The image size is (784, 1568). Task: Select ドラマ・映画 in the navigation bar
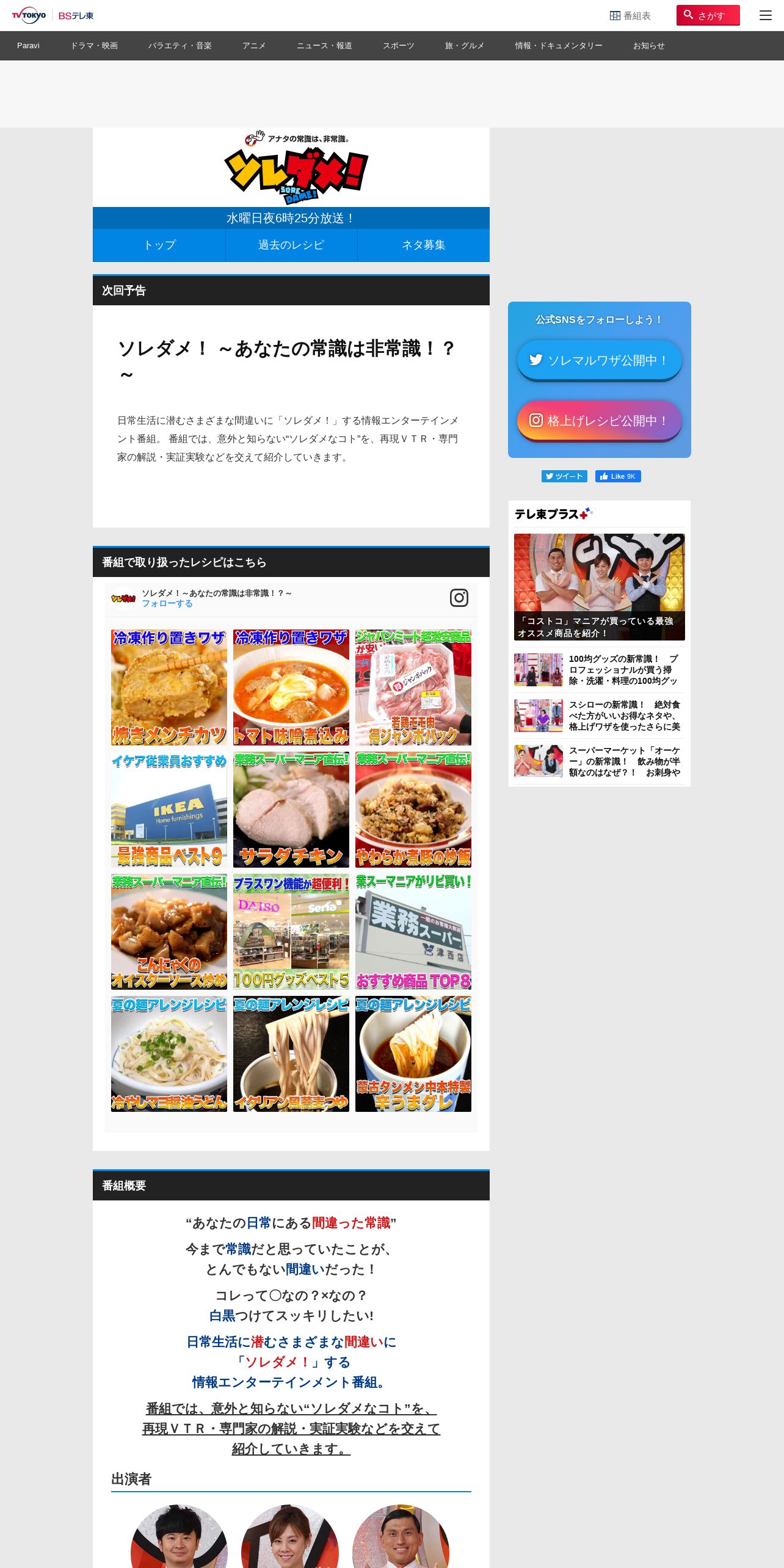click(94, 46)
